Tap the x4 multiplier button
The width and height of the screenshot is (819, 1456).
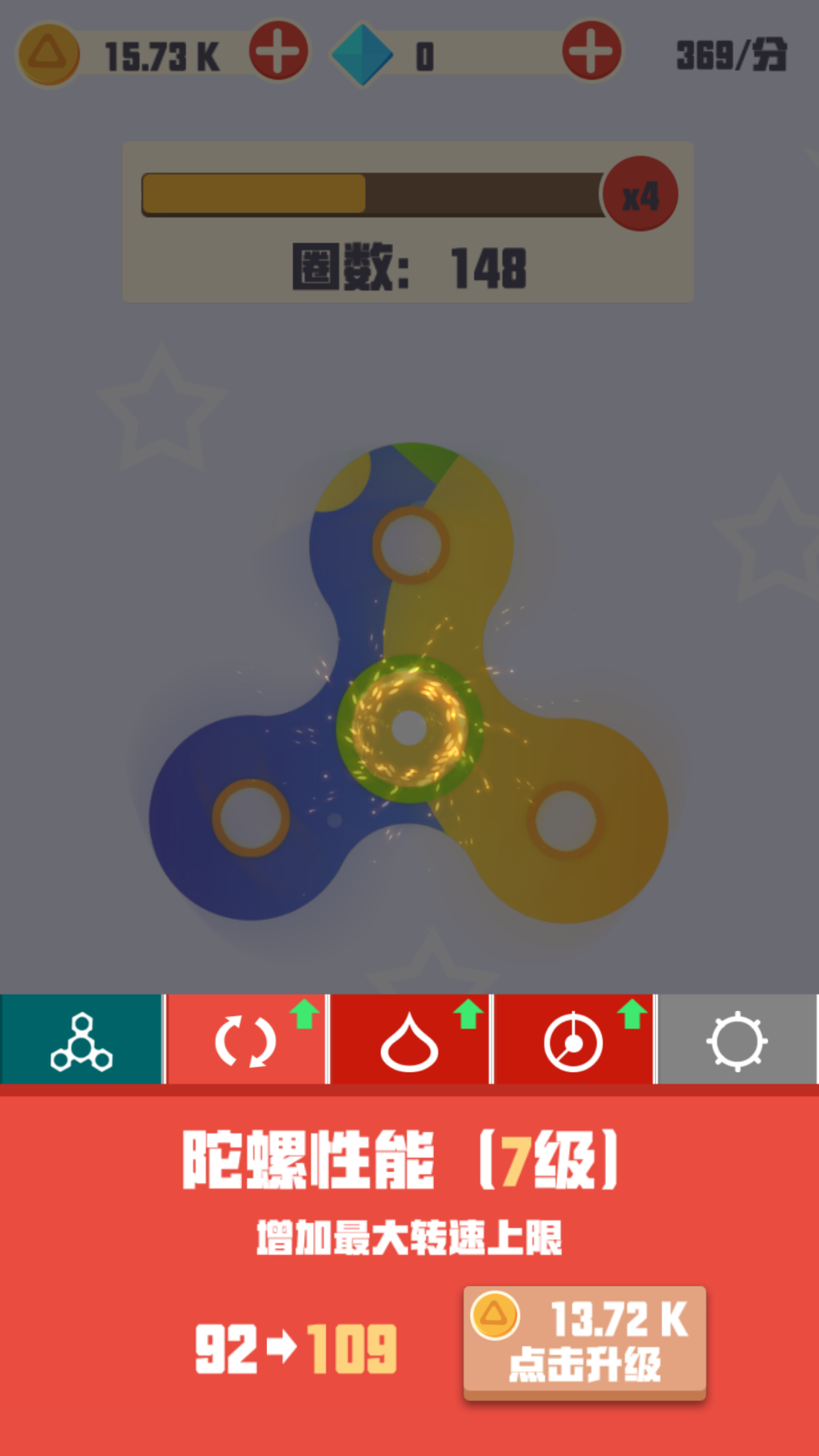click(640, 195)
